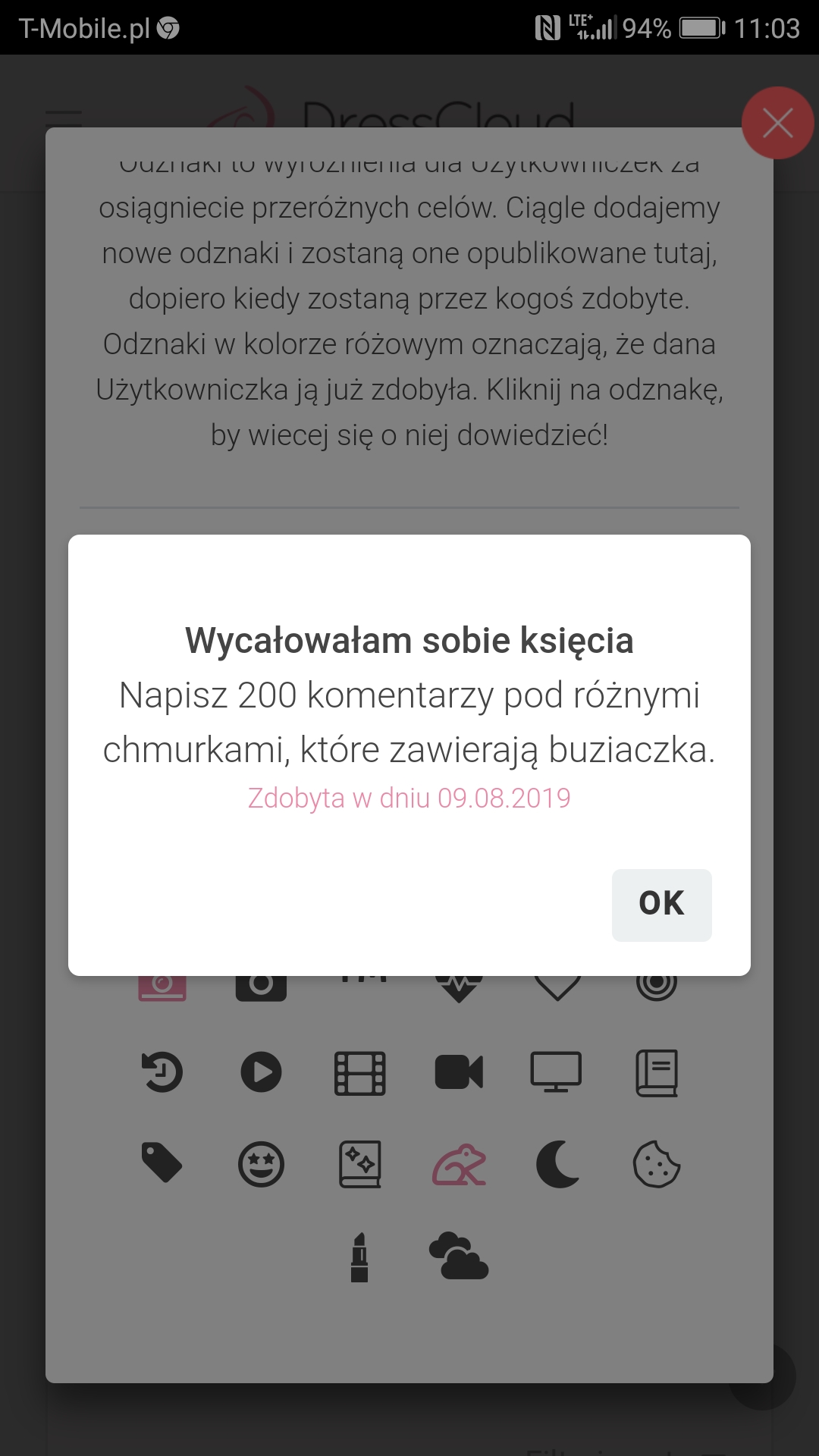Select the video camera badge
The image size is (819, 1456).
click(x=458, y=1072)
